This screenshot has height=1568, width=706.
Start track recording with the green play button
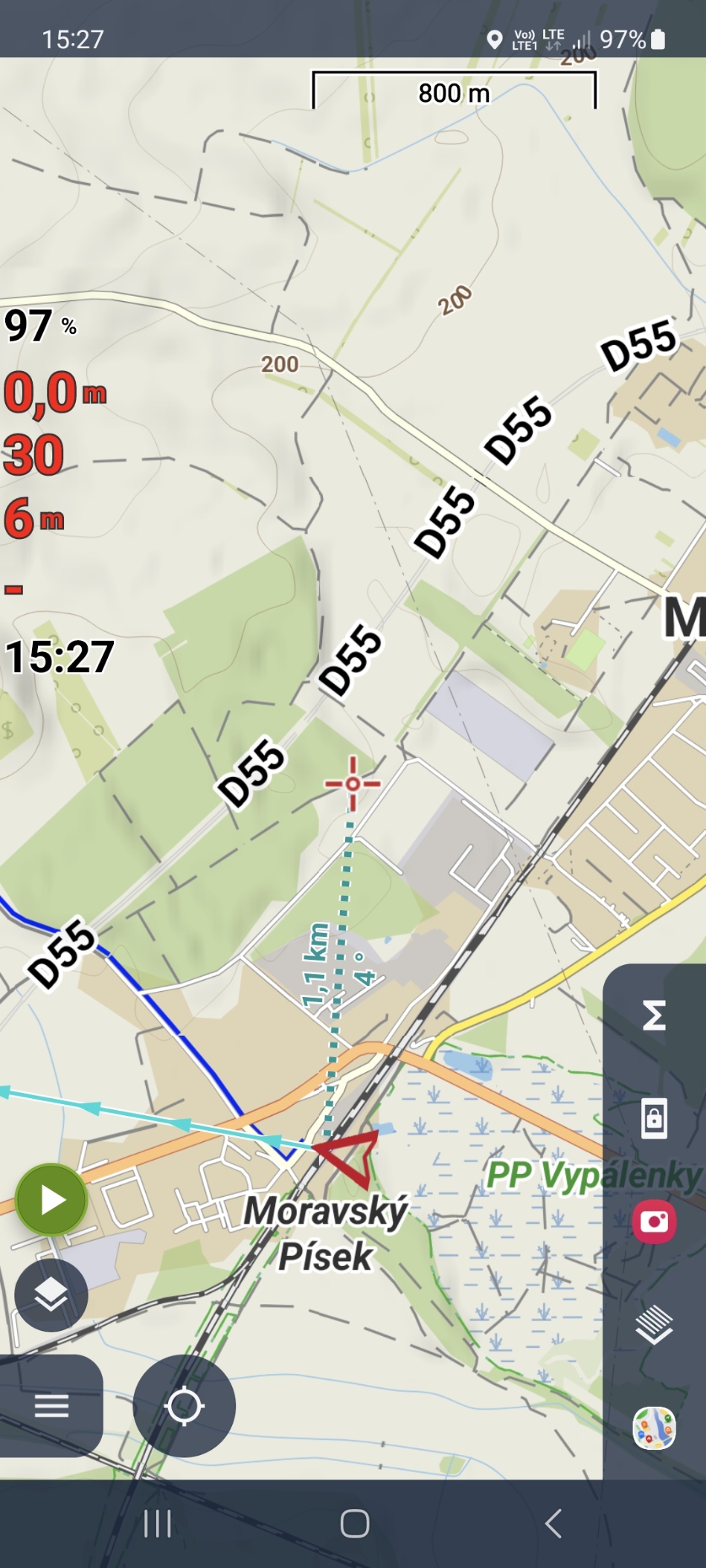[x=51, y=1200]
